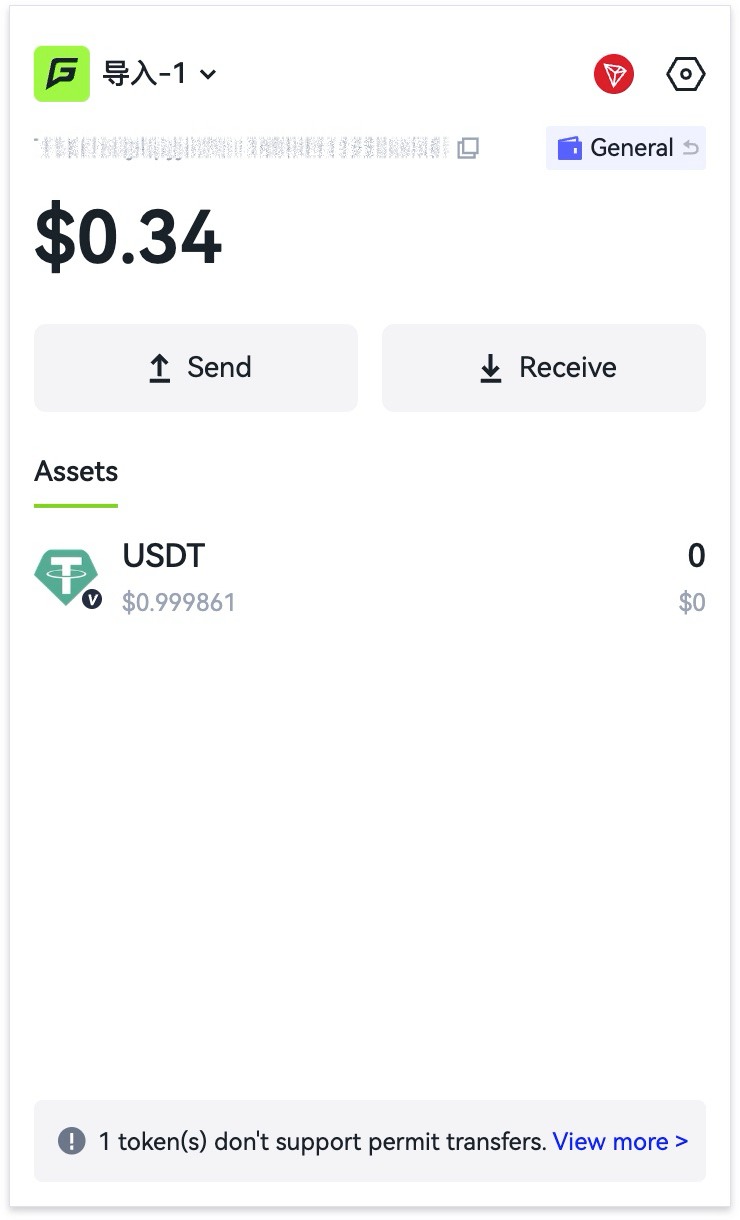Select the Assets tab
740x1220 pixels.
tap(76, 472)
